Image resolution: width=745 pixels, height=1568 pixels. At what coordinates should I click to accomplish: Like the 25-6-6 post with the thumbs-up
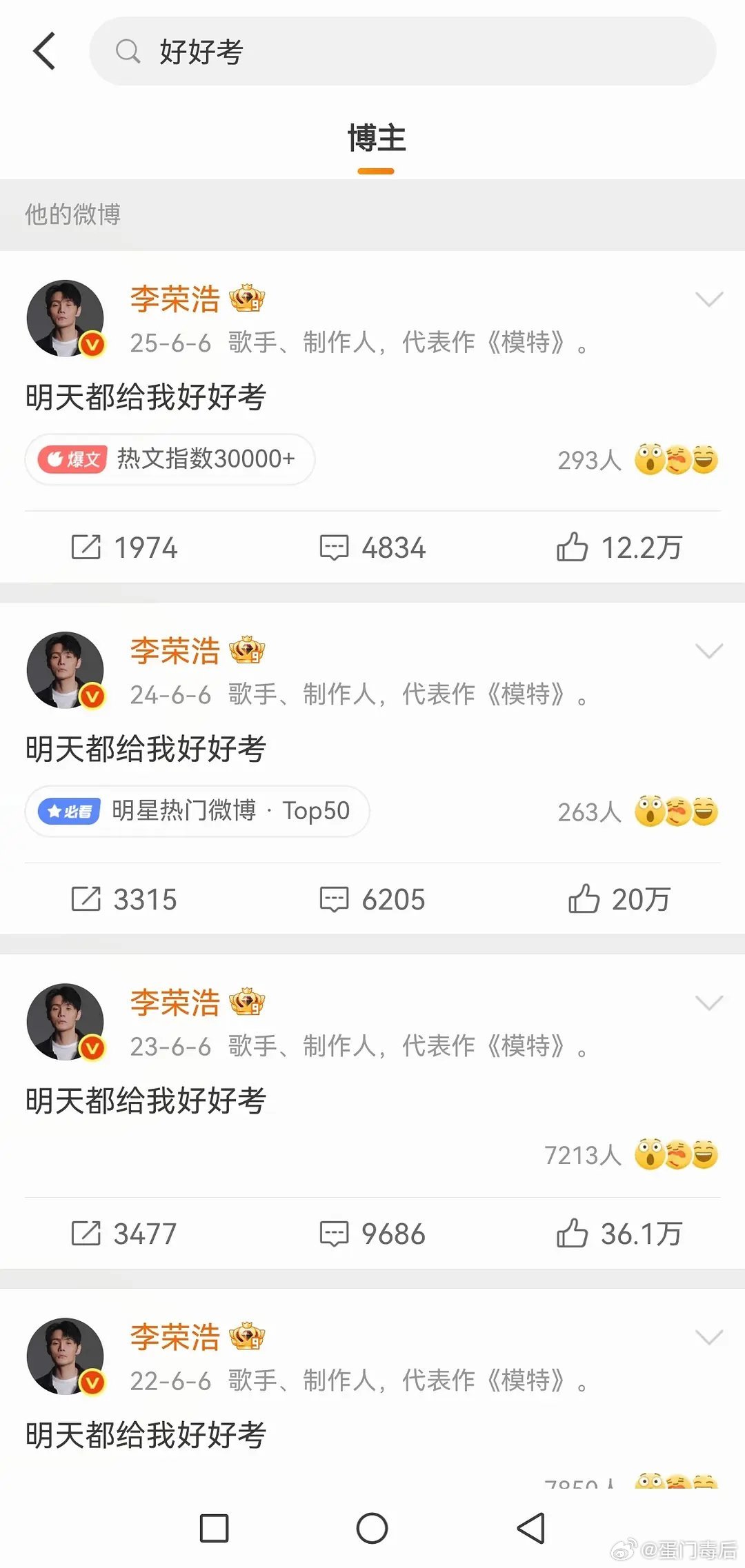[x=575, y=547]
